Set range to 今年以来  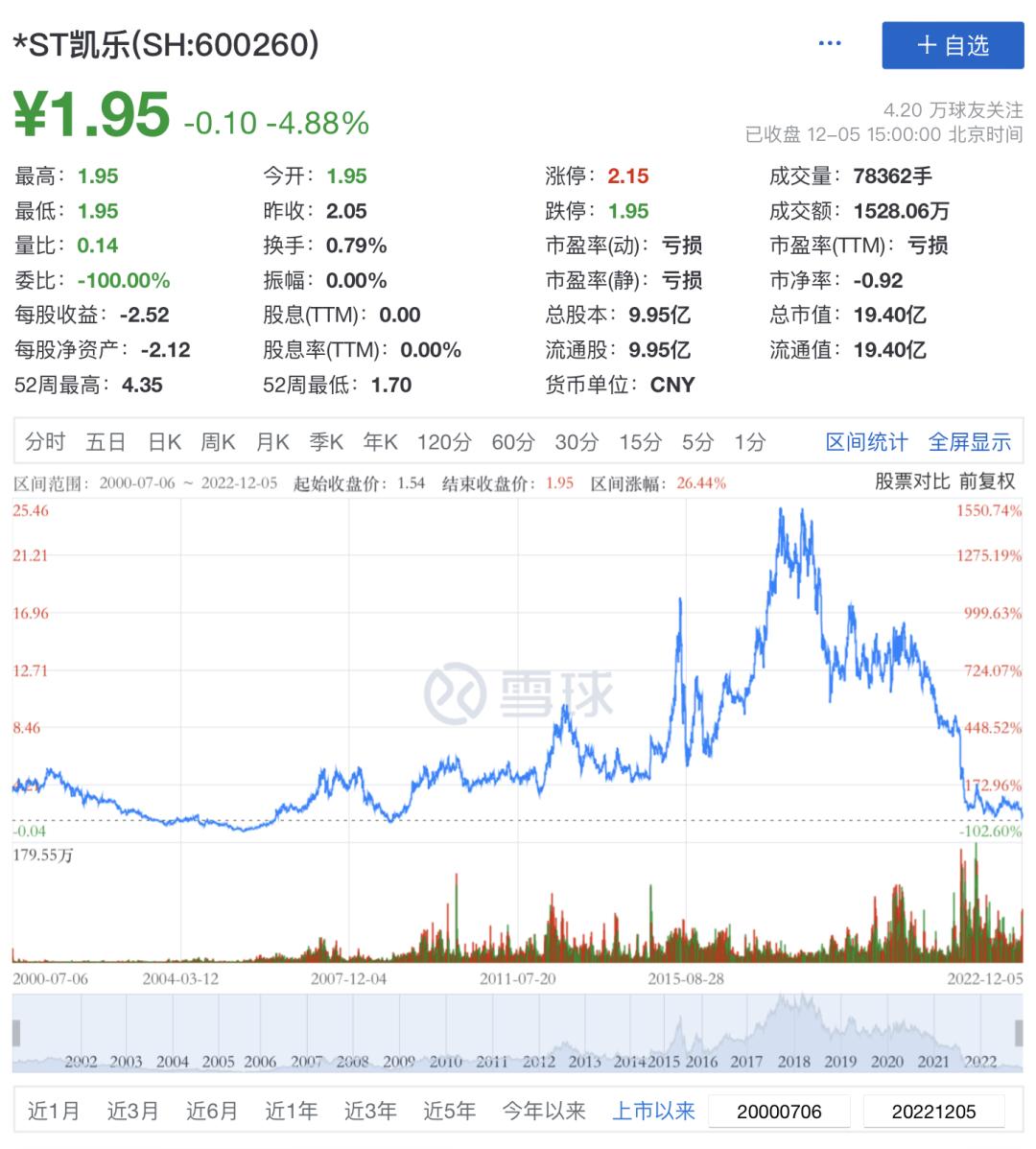click(544, 1111)
